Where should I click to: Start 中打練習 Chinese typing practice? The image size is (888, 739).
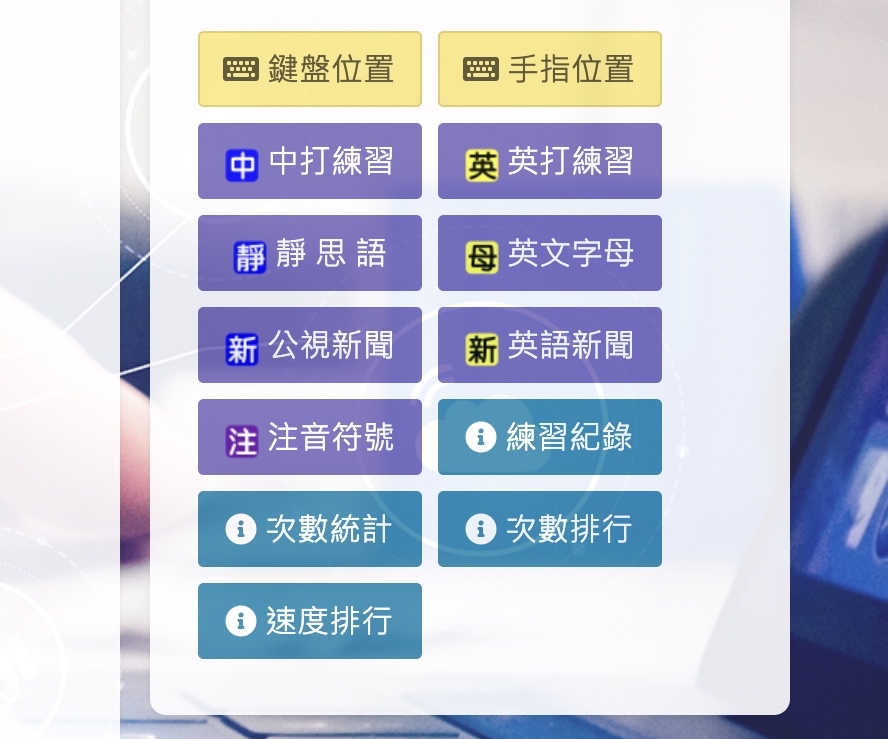310,161
